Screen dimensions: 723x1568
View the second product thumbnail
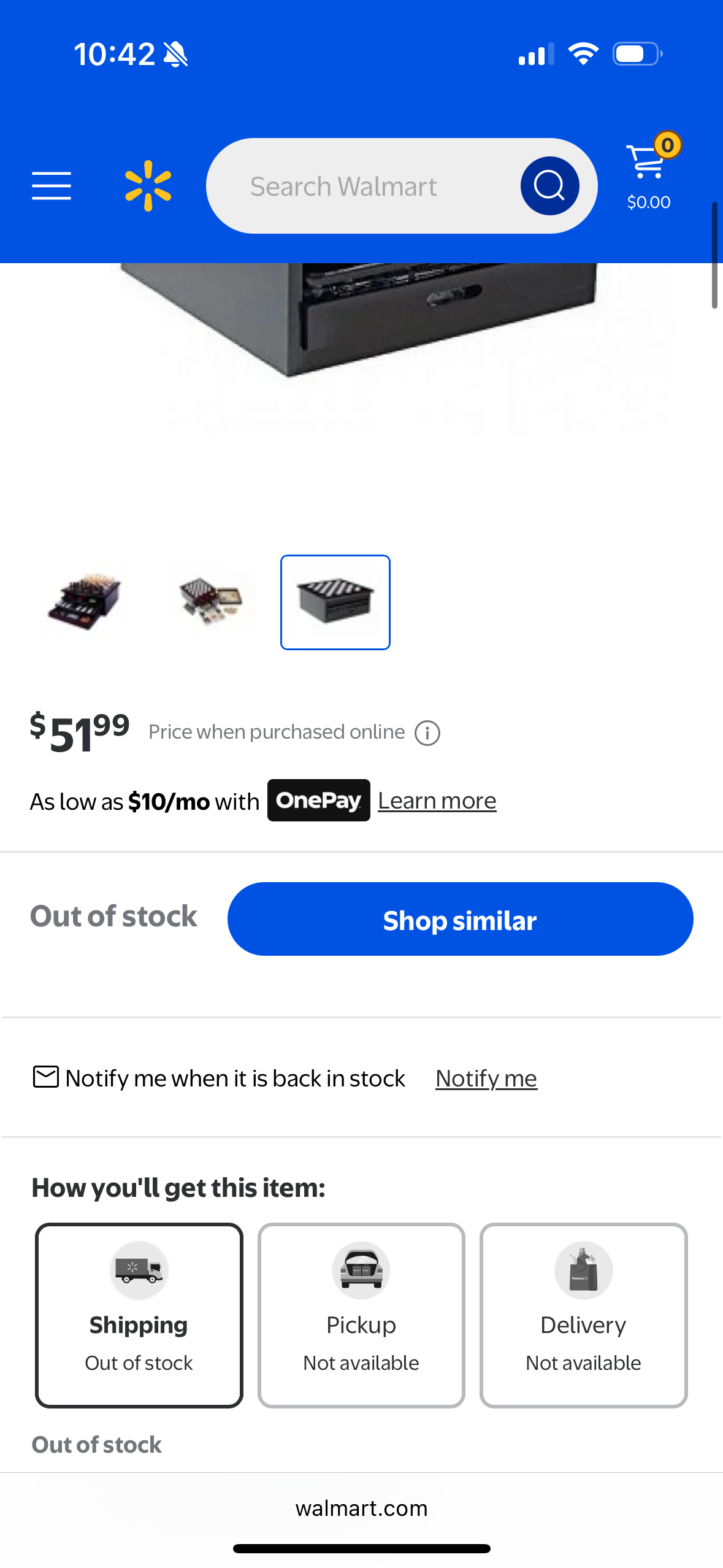210,602
